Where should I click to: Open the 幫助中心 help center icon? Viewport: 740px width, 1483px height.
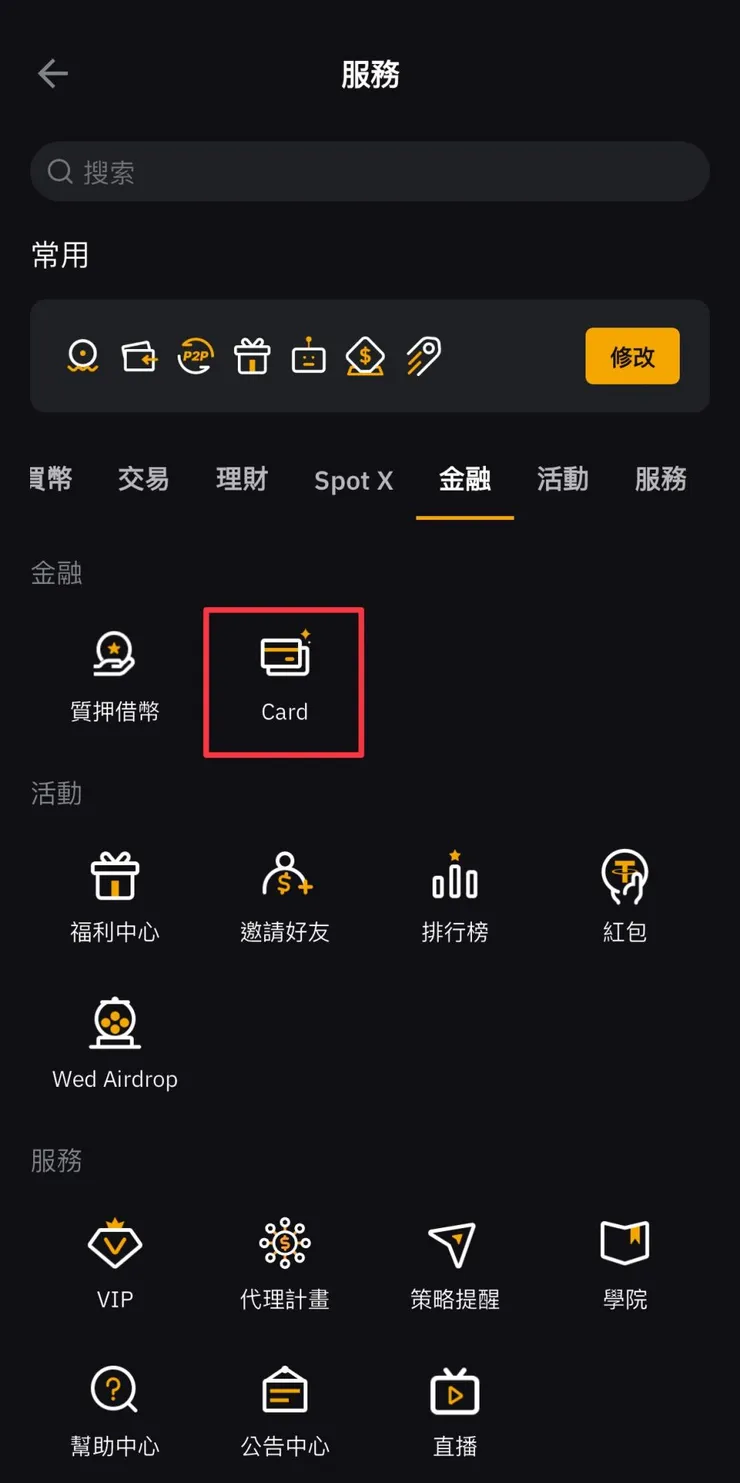[x=115, y=1400]
